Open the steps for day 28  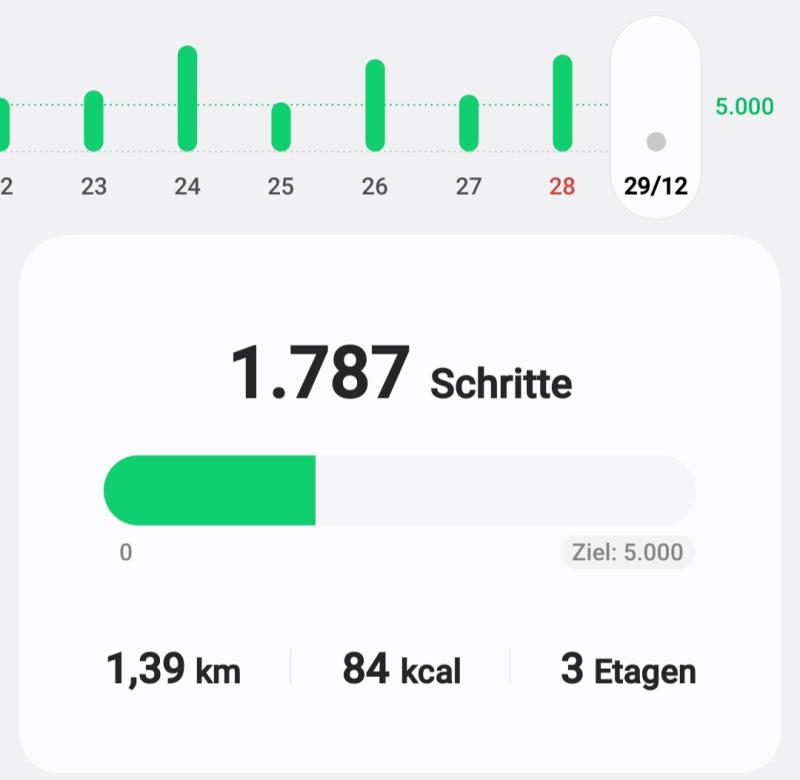tap(562, 103)
